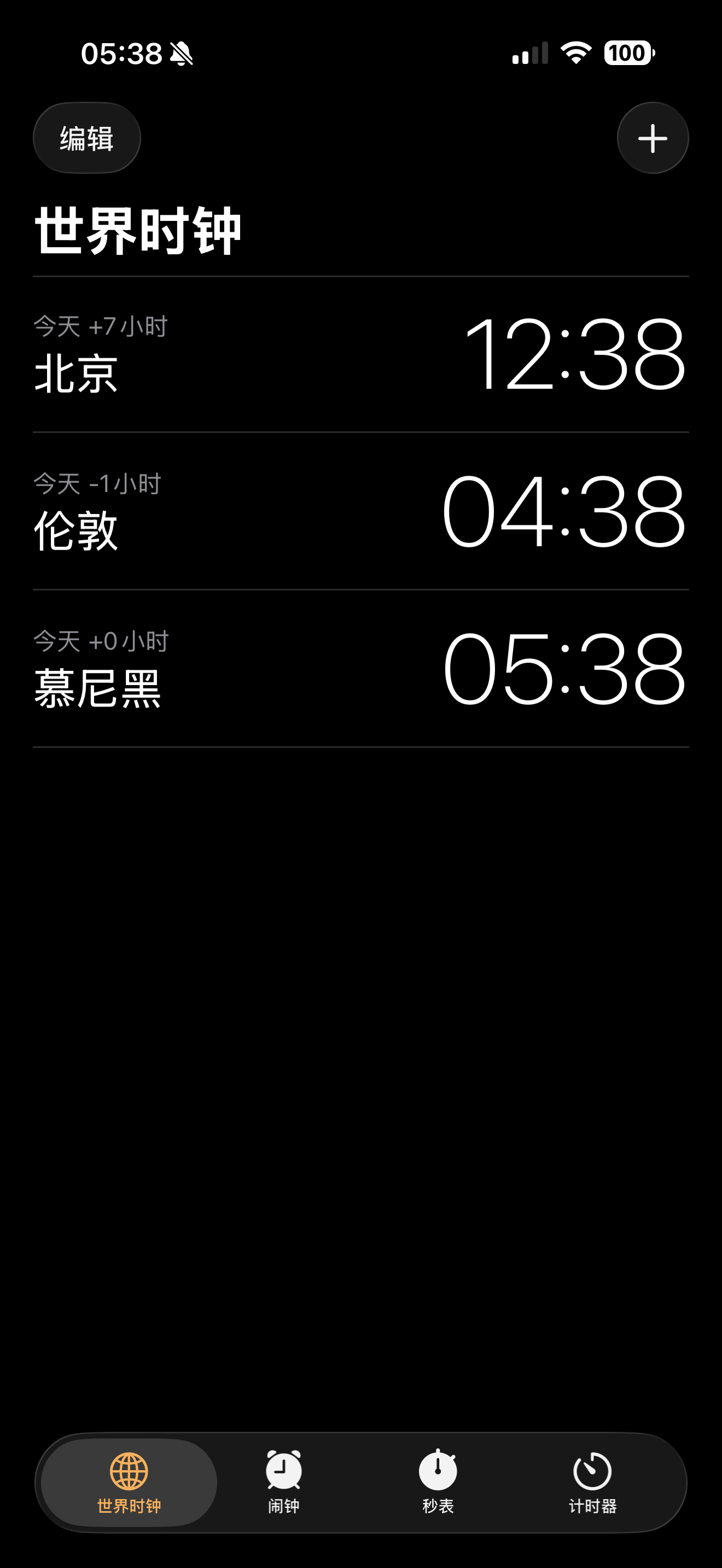This screenshot has height=1568, width=722.
Task: Tap the 今天 +7小时 label for Beijing
Action: tap(102, 327)
